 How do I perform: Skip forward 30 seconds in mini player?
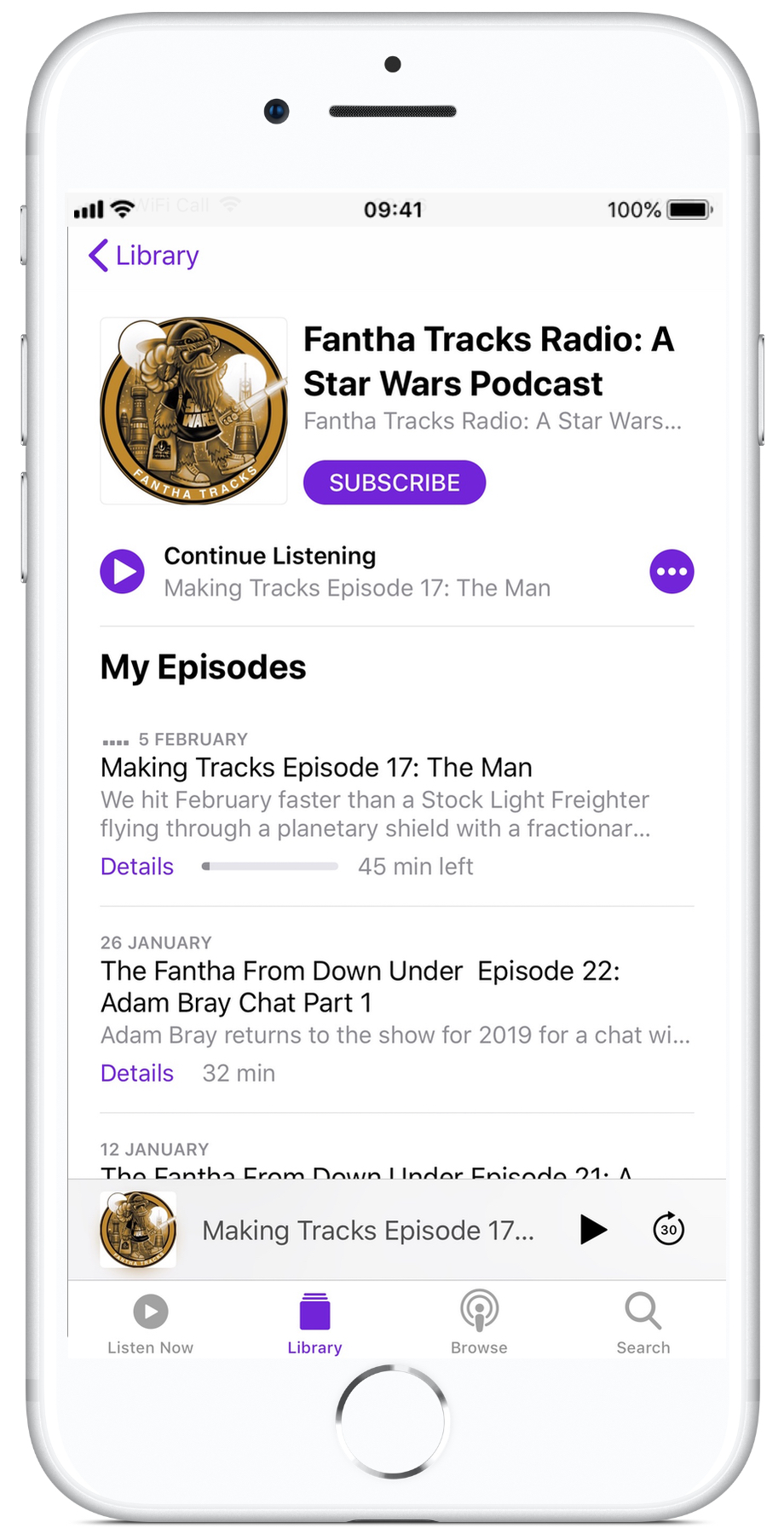click(668, 1230)
